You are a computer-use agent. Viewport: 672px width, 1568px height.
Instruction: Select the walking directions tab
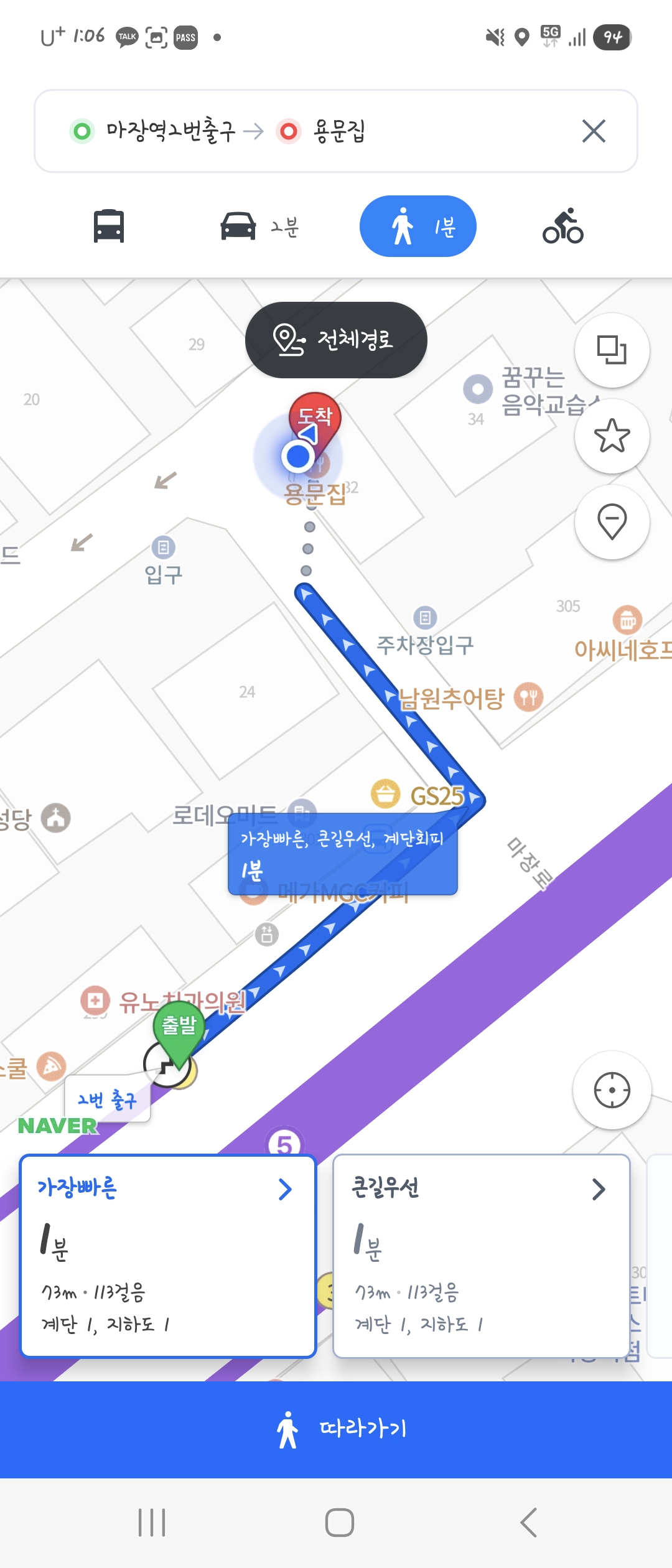pyautogui.click(x=418, y=226)
